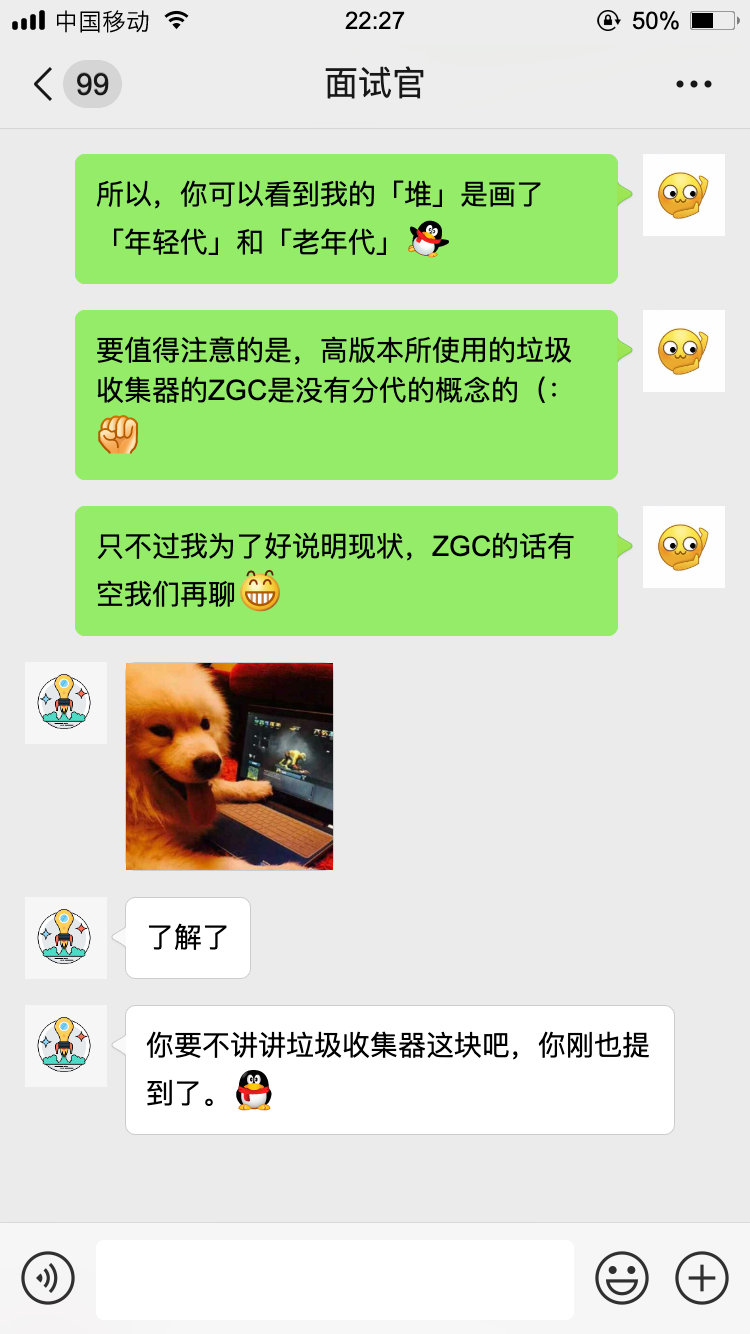Open the chat info overflow menu
750x1334 pixels.
click(693, 84)
